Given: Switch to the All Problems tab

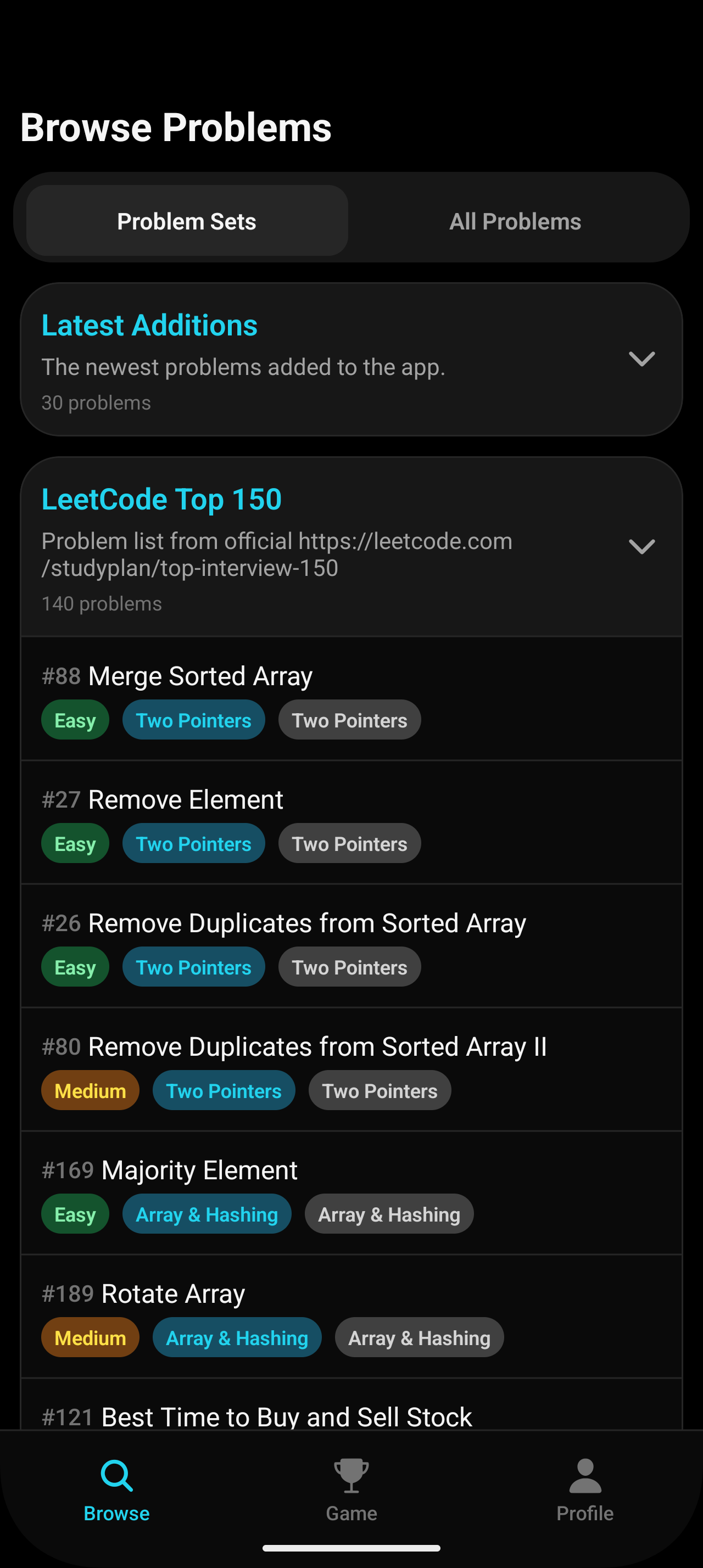Looking at the screenshot, I should [x=515, y=220].
